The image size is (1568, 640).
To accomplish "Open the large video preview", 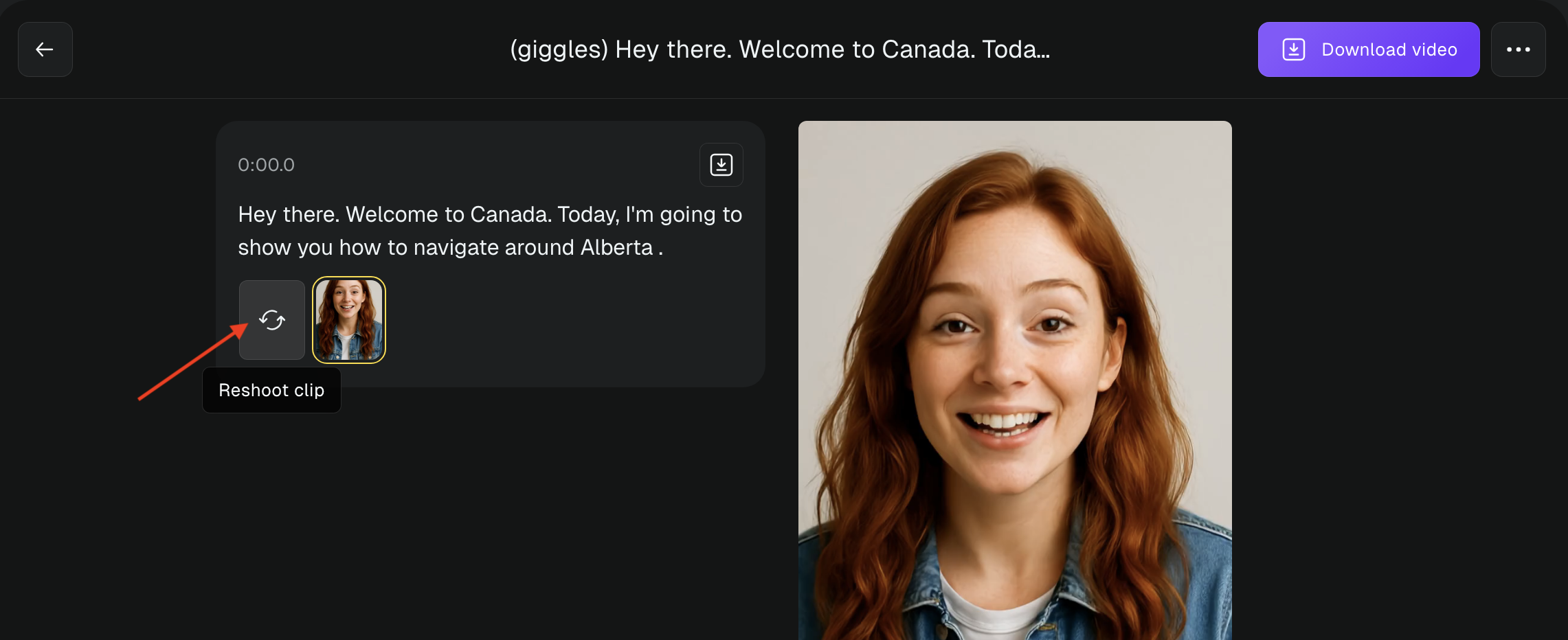I will pos(1014,381).
